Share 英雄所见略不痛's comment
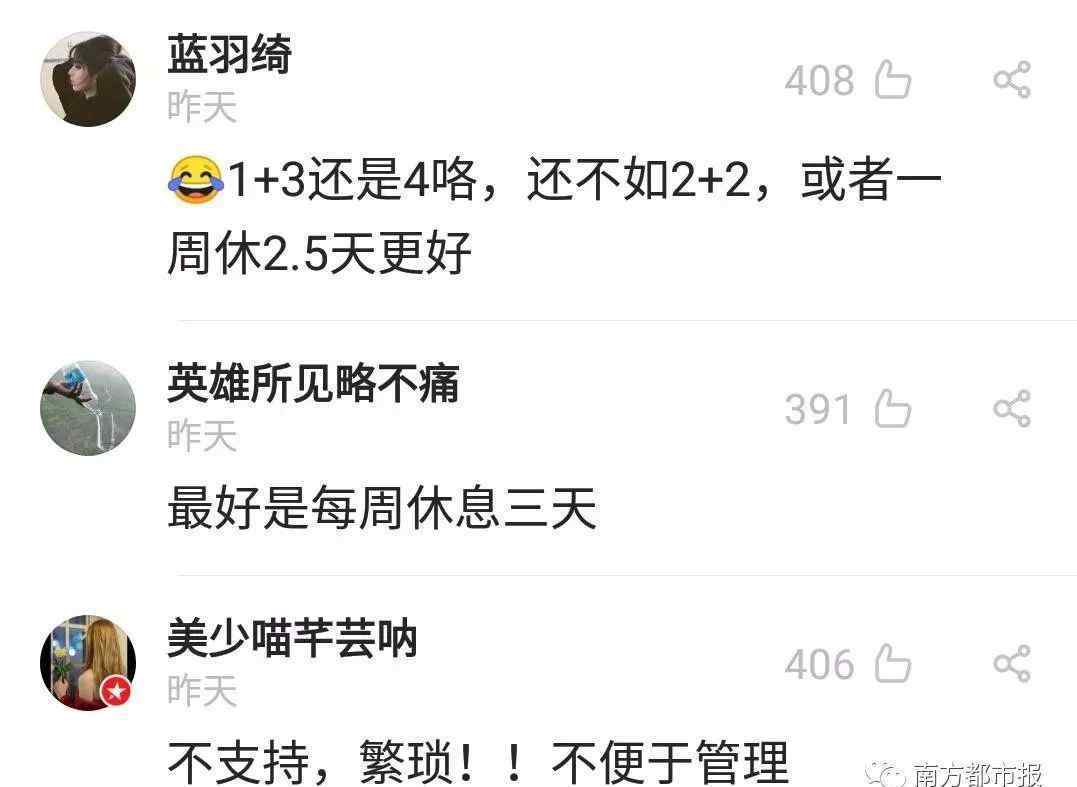Image resolution: width=1077 pixels, height=787 pixels. pyautogui.click(x=1011, y=409)
